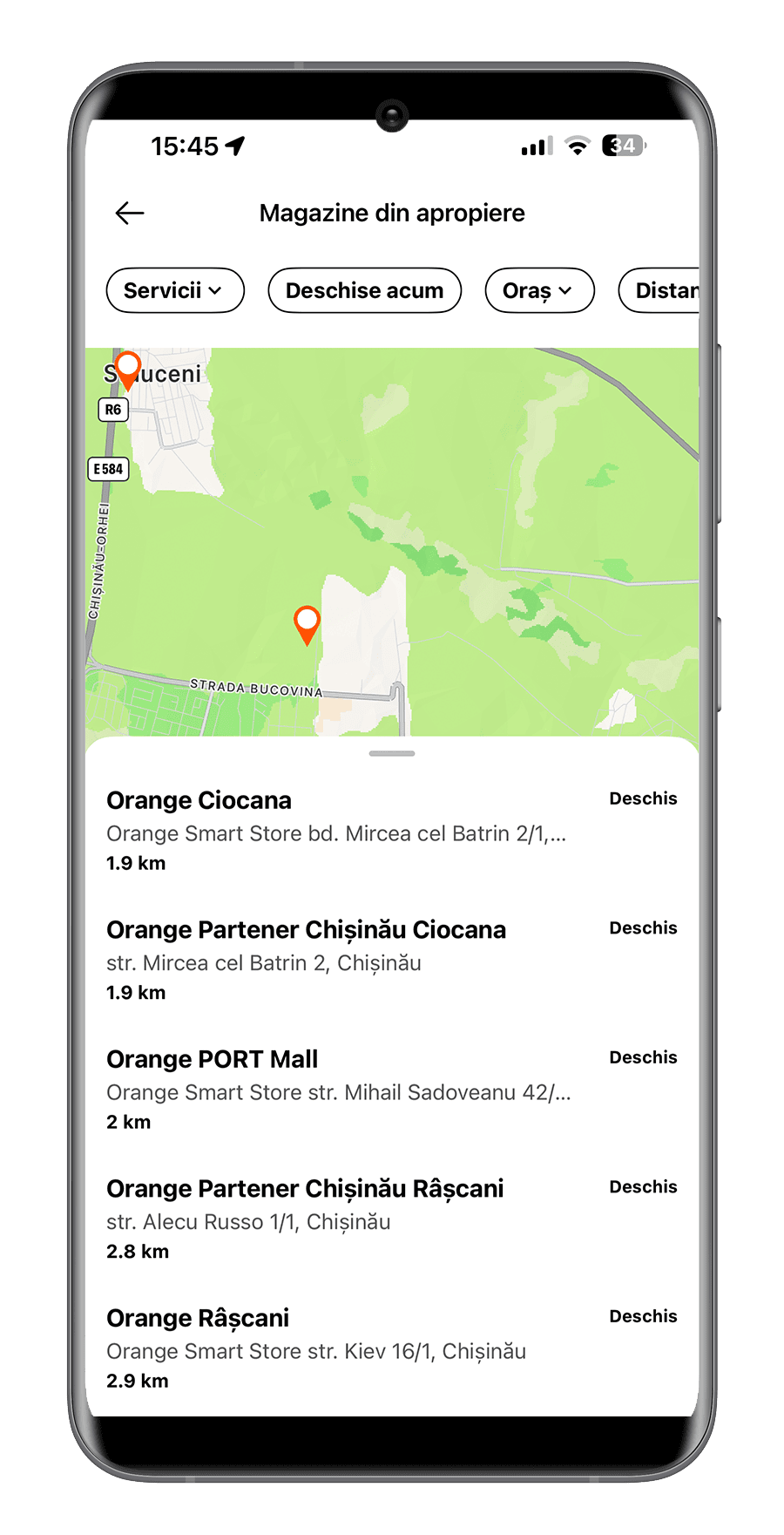Go back using the arrow icon
This screenshot has height=1535, width=784.
click(x=130, y=213)
